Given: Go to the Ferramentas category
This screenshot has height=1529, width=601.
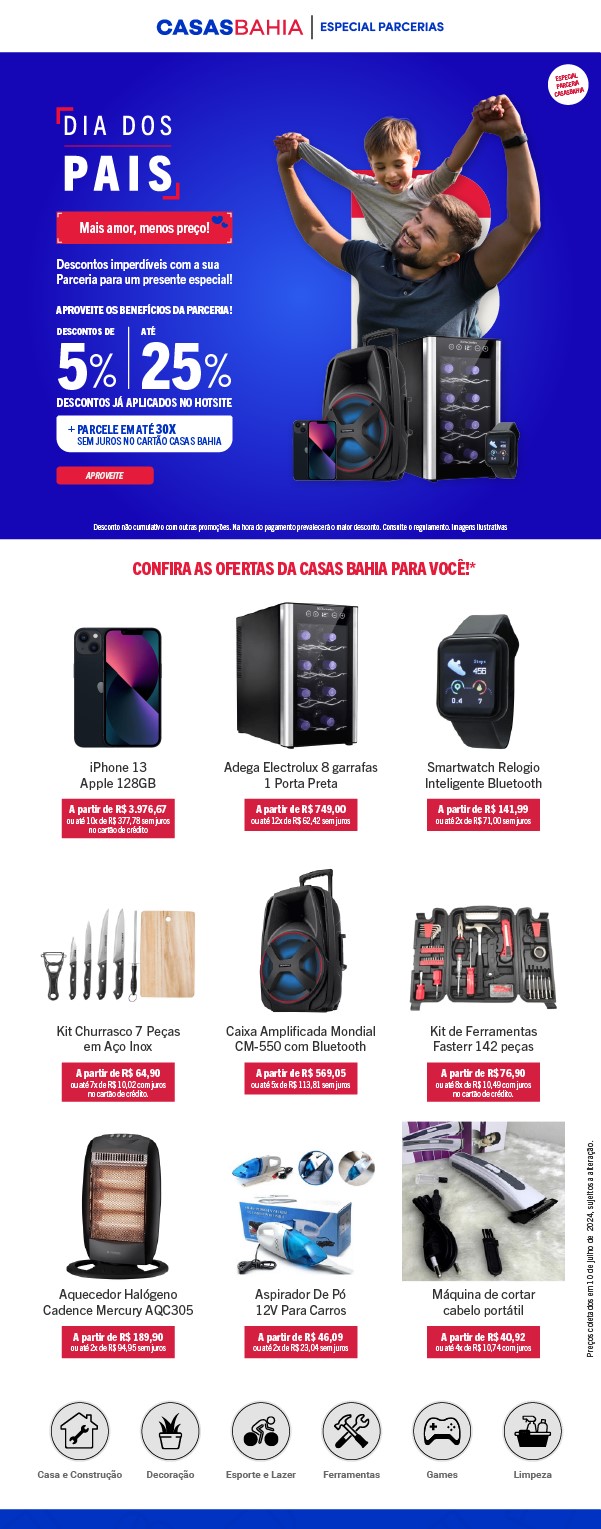Looking at the screenshot, I should point(351,1431).
